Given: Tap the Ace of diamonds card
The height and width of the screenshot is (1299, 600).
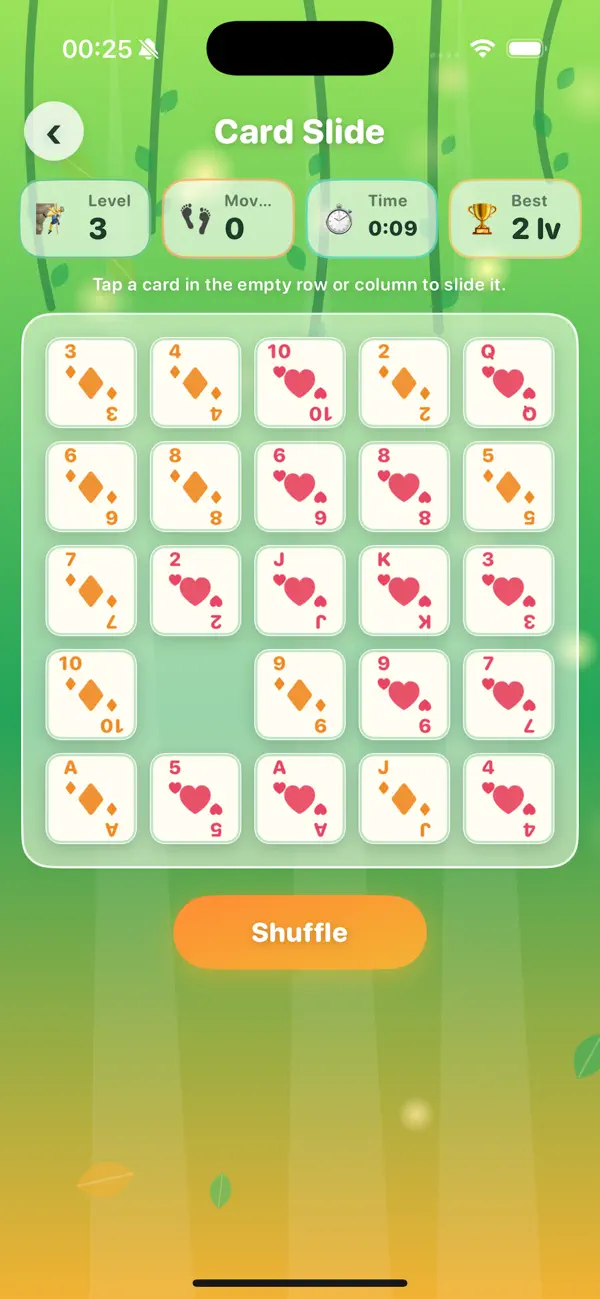Looking at the screenshot, I should (x=91, y=799).
